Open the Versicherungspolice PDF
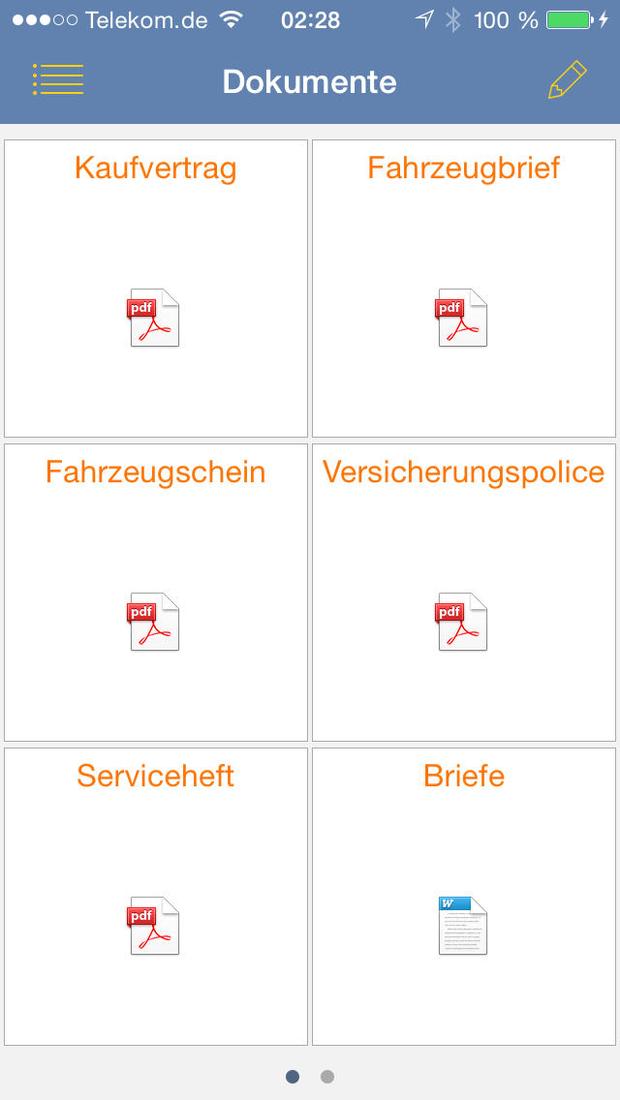This screenshot has width=620, height=1100. (464, 592)
